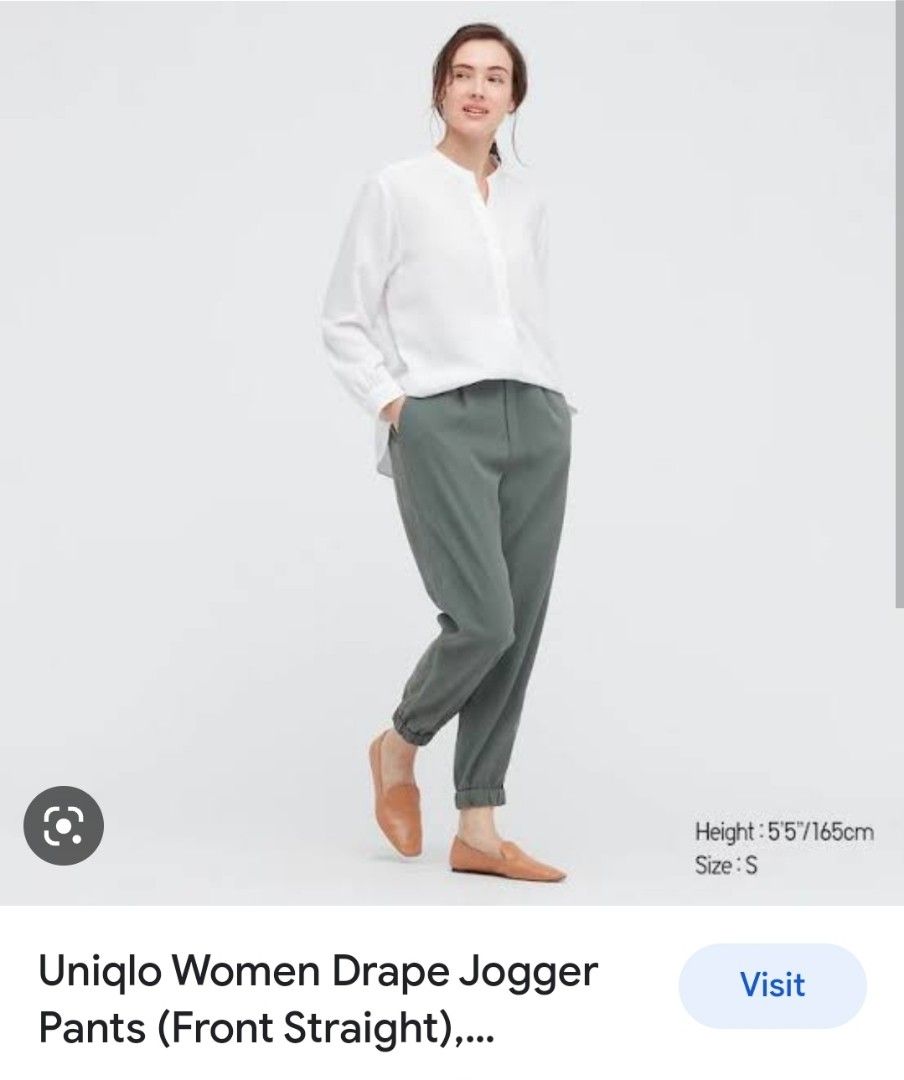904x1080 pixels.
Task: Open Google Lens on the product image
Action: coord(66,825)
